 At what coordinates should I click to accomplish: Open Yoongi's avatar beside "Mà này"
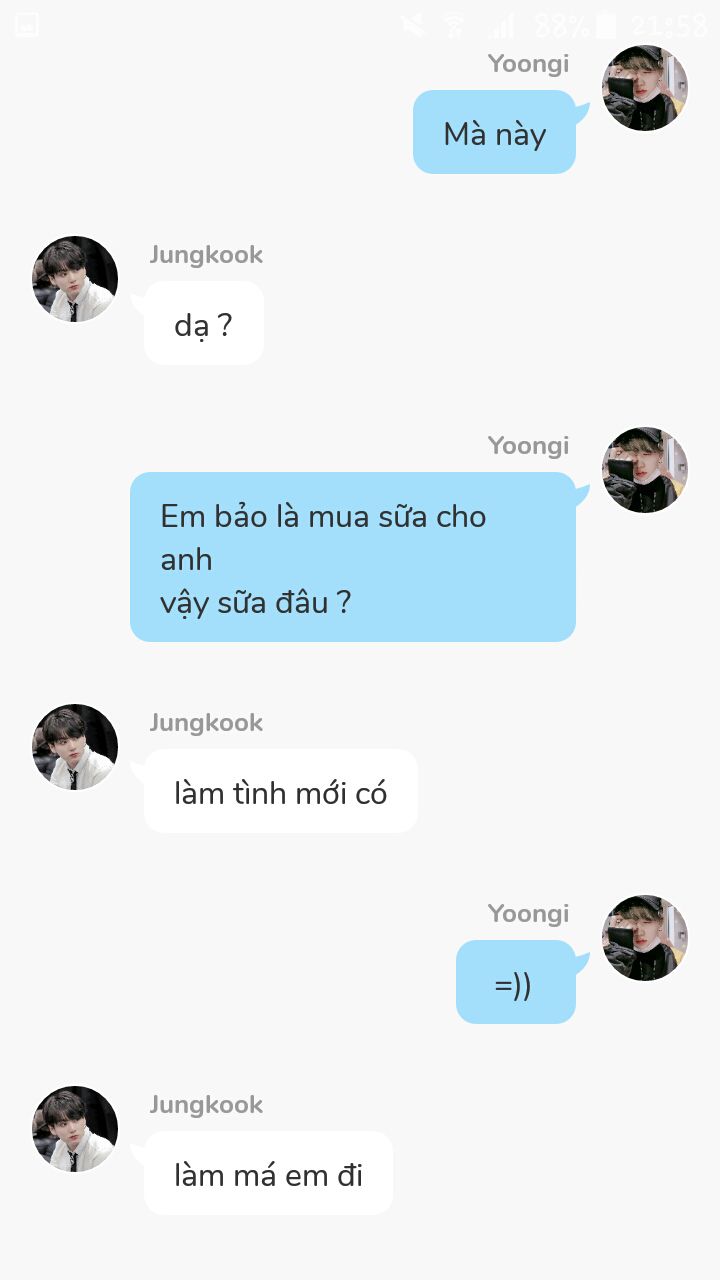pos(645,88)
